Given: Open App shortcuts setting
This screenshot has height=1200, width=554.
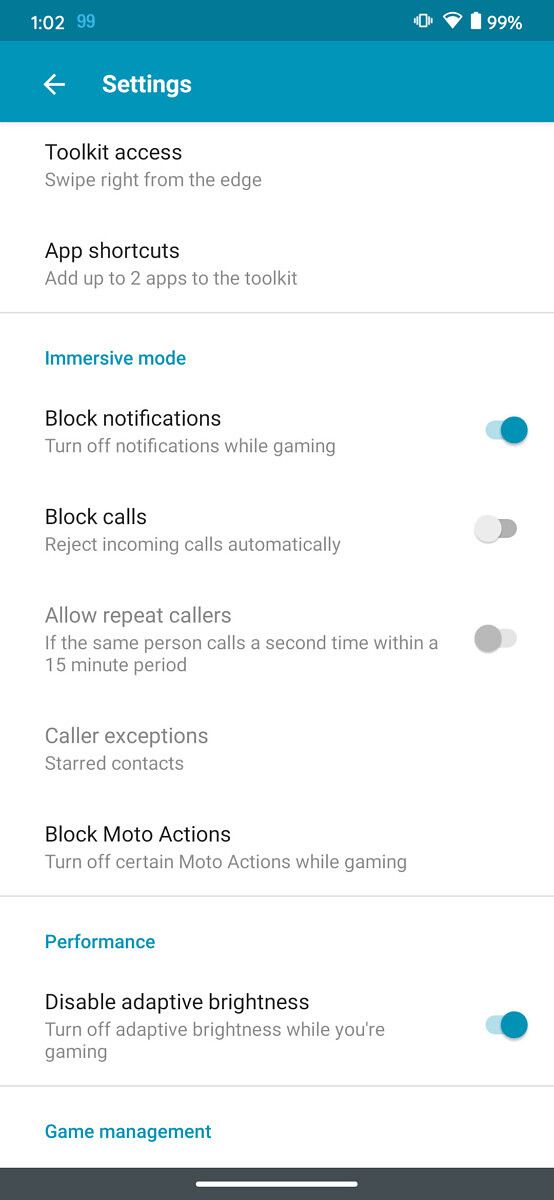Looking at the screenshot, I should tap(277, 264).
